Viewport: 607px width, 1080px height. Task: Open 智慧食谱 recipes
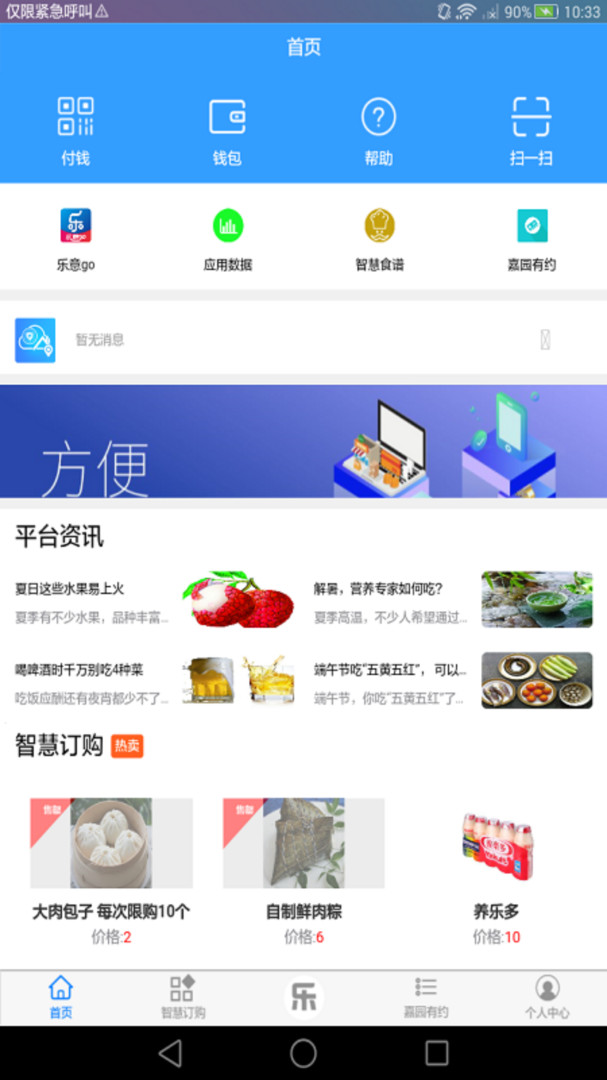point(379,238)
